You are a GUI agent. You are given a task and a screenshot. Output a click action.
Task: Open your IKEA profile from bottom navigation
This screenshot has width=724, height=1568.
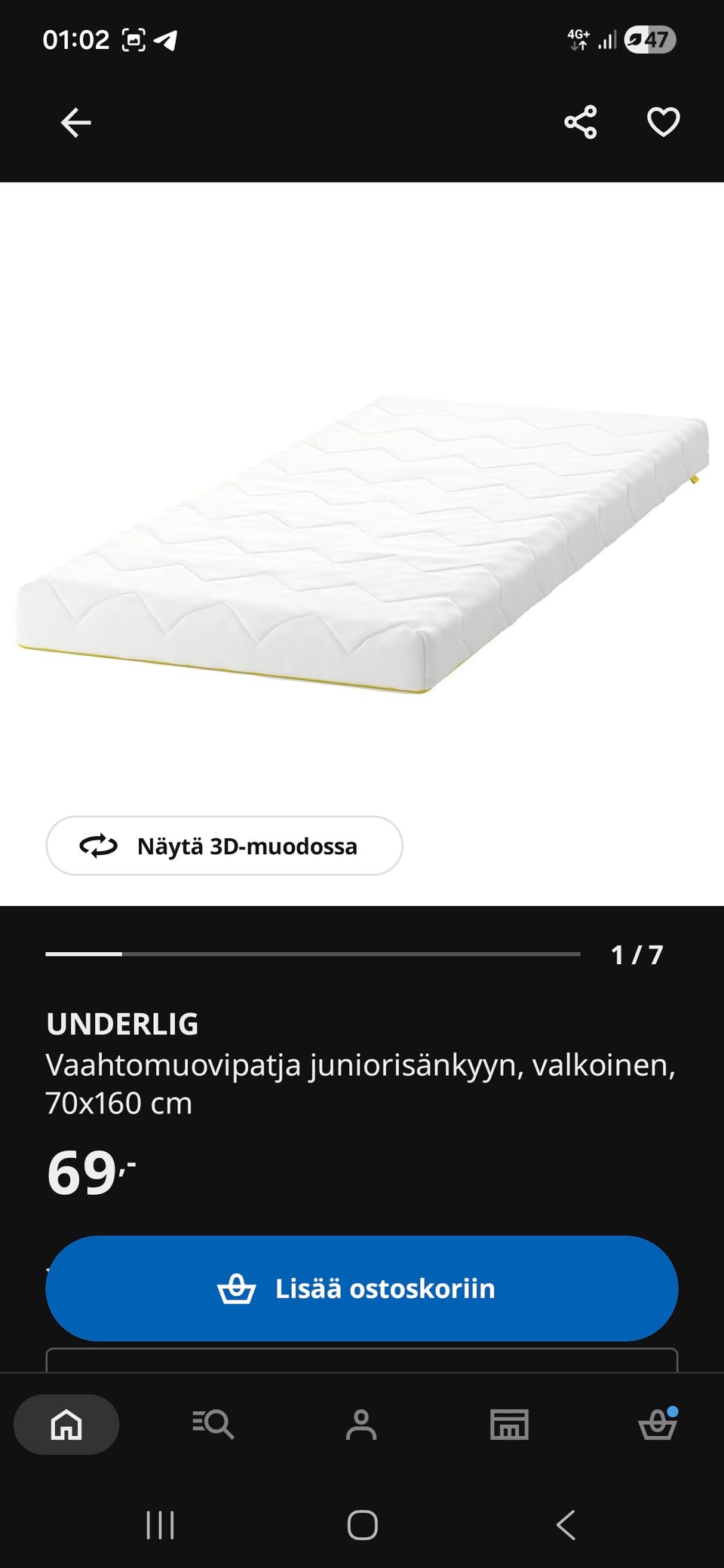(362, 1425)
